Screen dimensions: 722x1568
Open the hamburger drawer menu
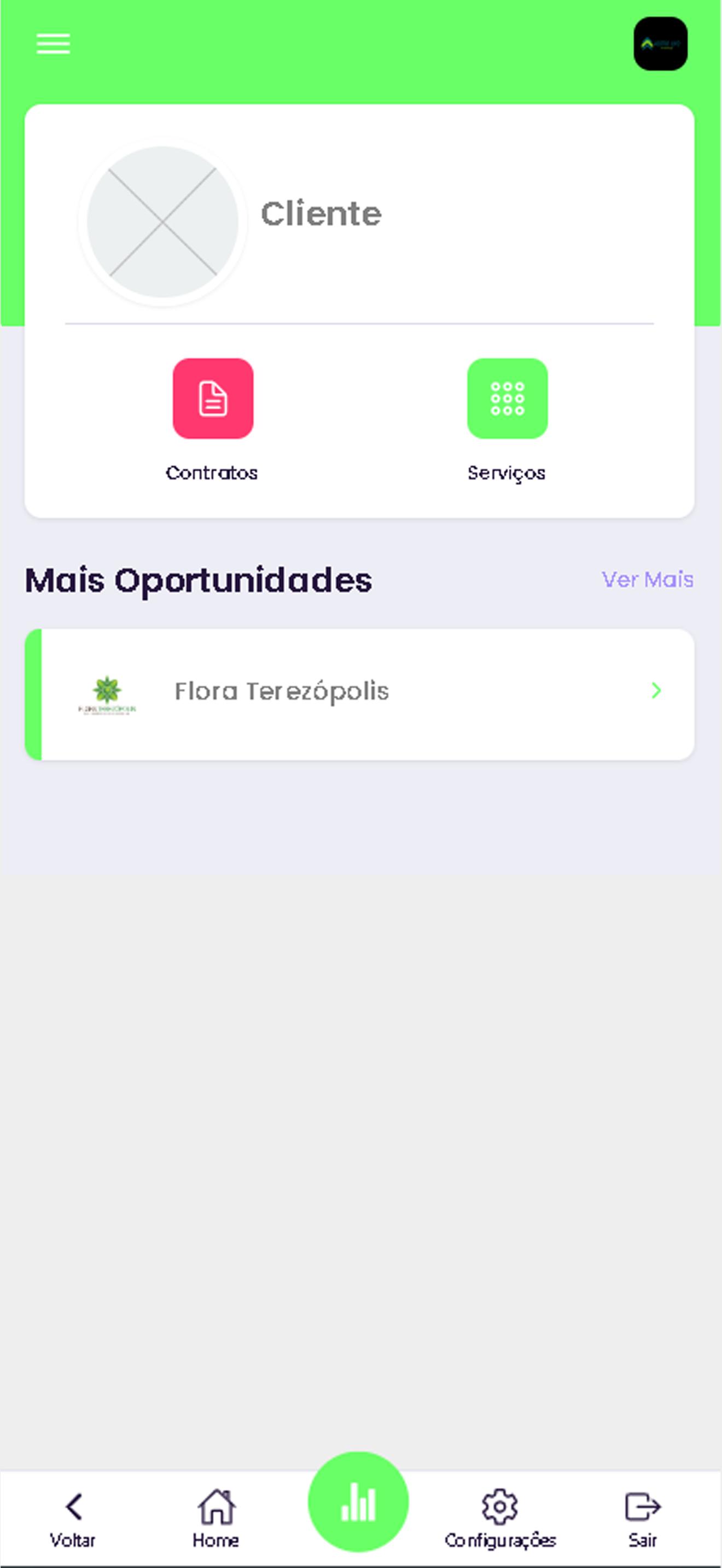tap(53, 44)
